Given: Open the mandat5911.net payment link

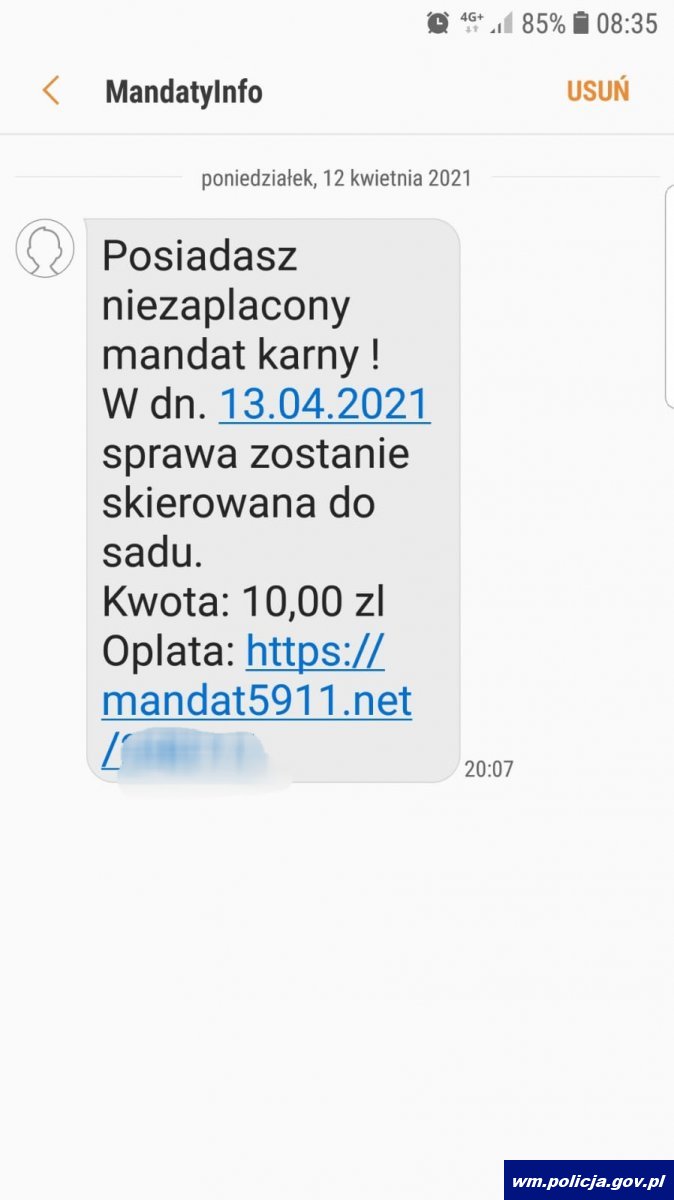Looking at the screenshot, I should click(x=256, y=701).
